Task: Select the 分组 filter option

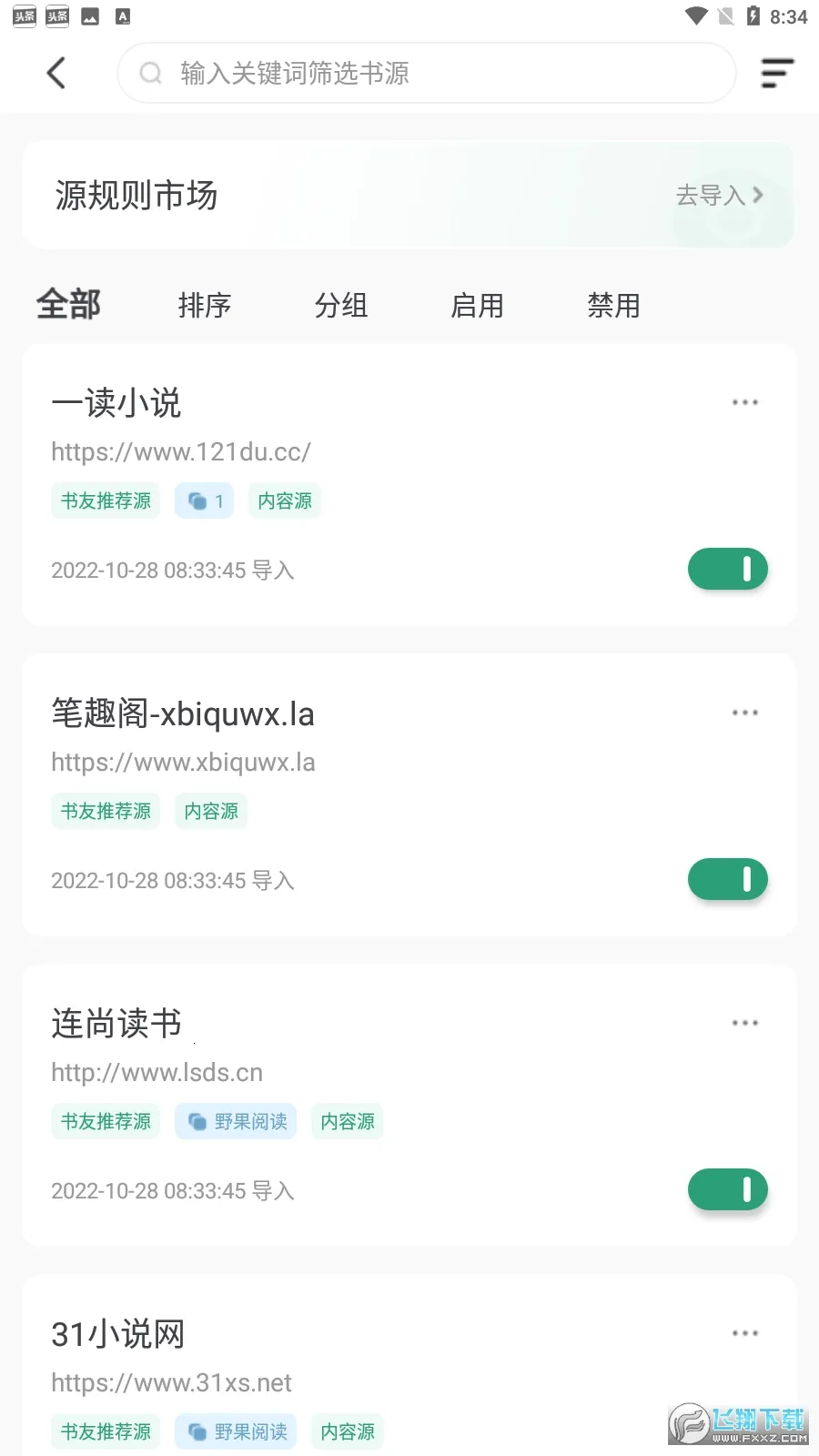Action: coord(341,306)
